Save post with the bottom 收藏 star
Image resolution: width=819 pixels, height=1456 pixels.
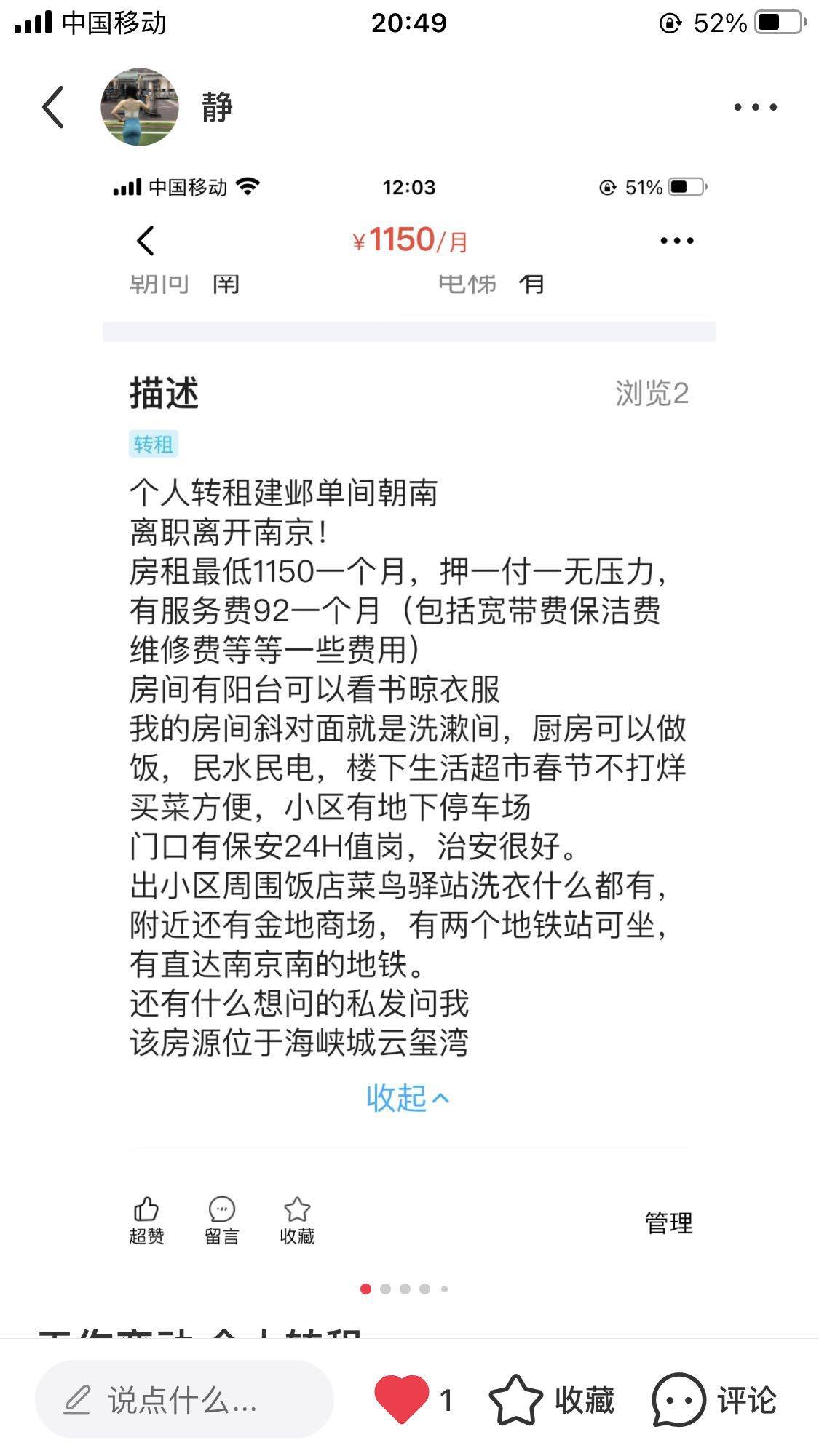point(551,1399)
